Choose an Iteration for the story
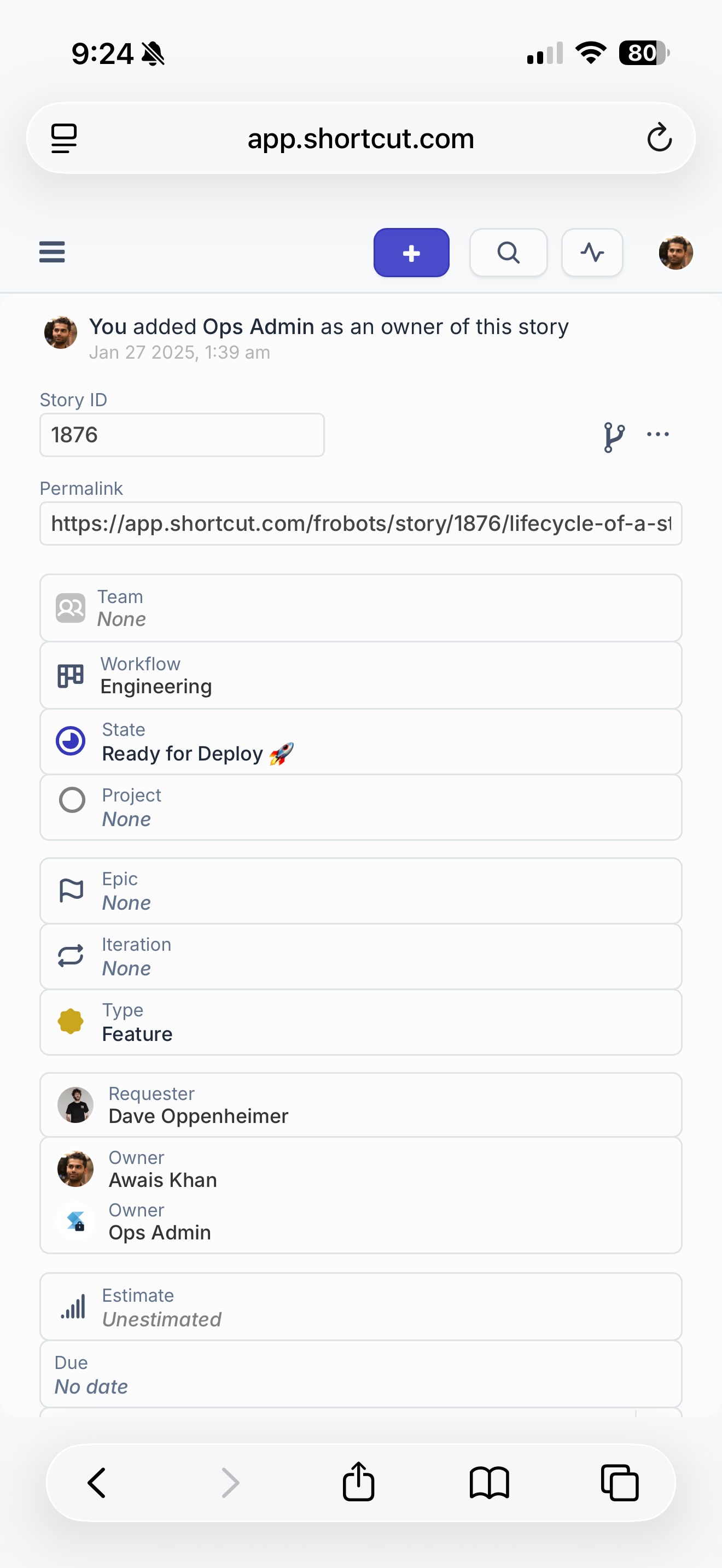The width and height of the screenshot is (722, 1568). [360, 957]
